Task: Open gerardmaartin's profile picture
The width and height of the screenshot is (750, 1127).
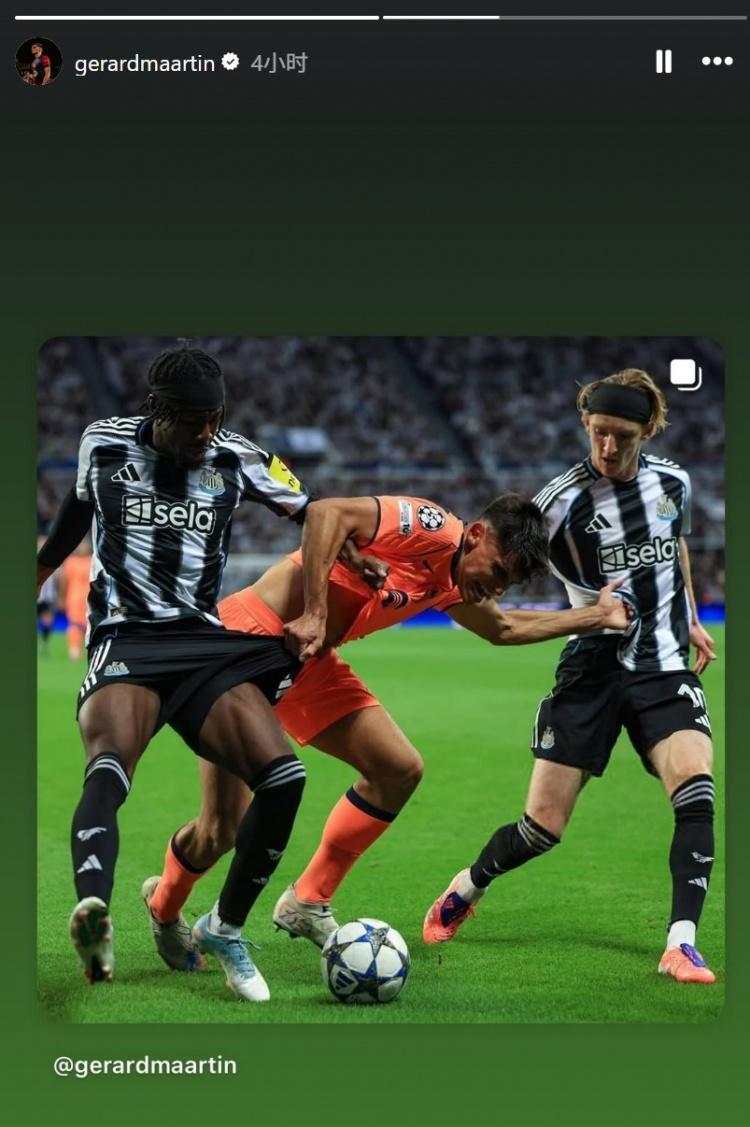Action: 39,62
